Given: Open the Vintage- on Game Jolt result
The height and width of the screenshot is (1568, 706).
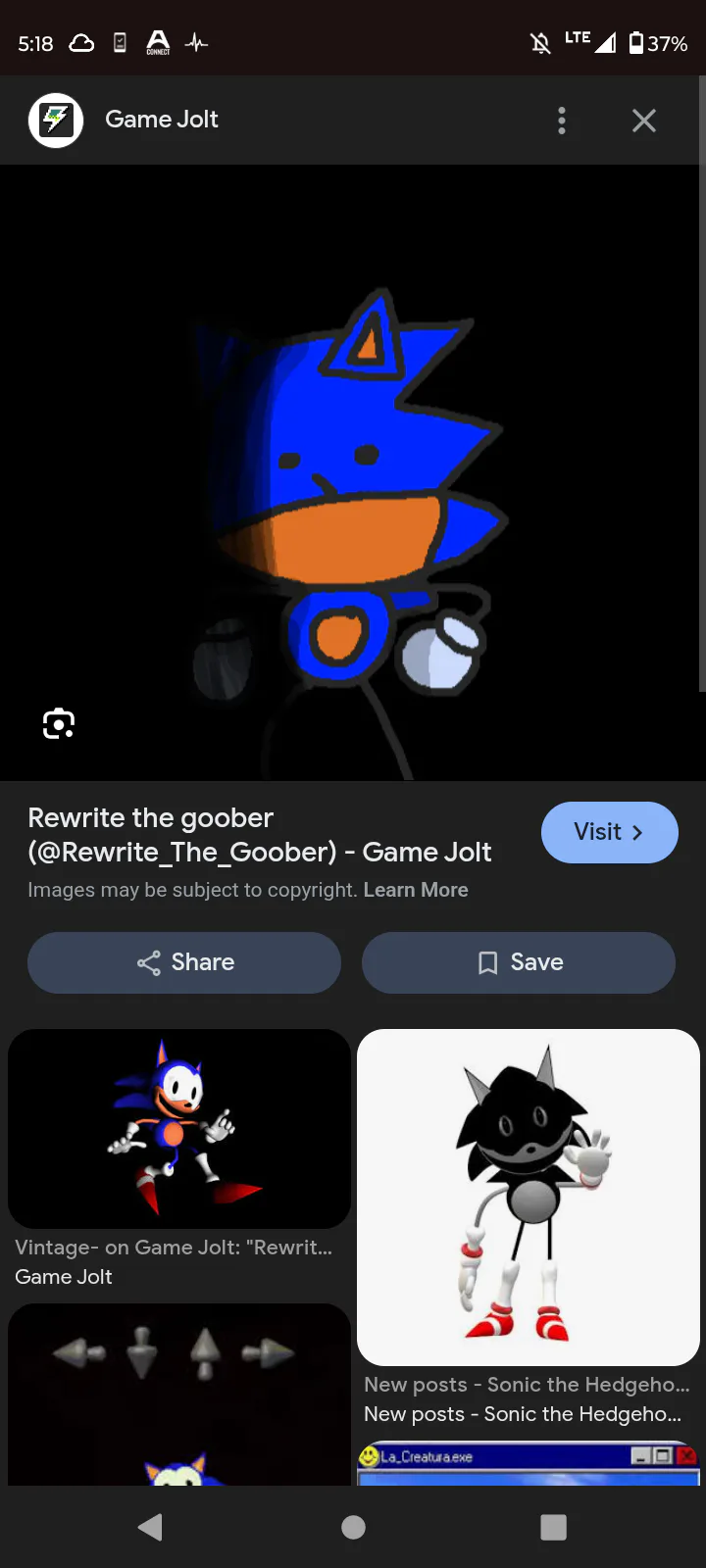Looking at the screenshot, I should pyautogui.click(x=179, y=1128).
